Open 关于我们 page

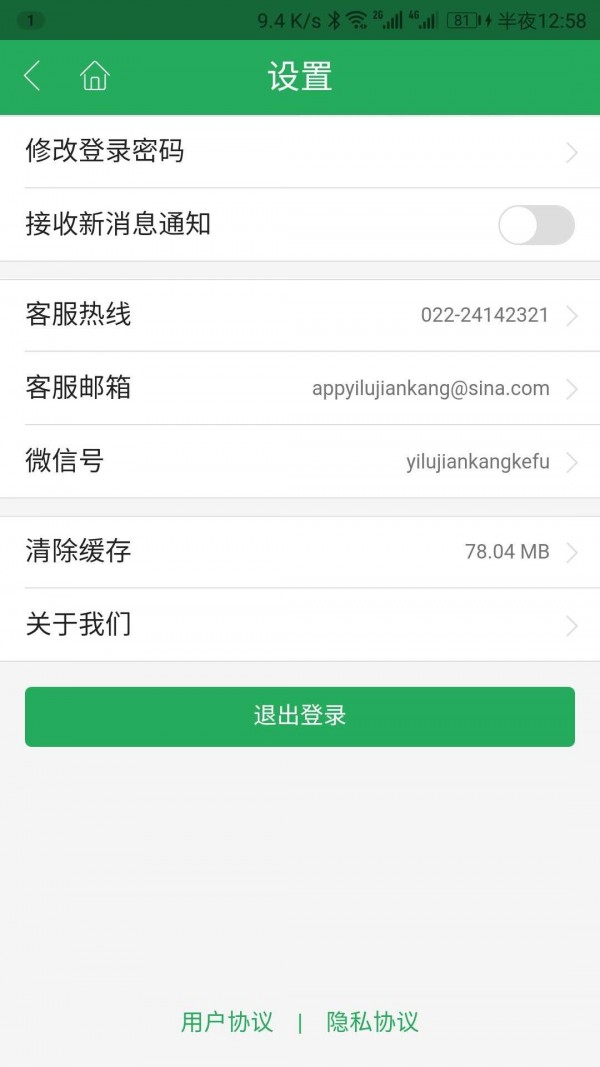click(x=300, y=625)
